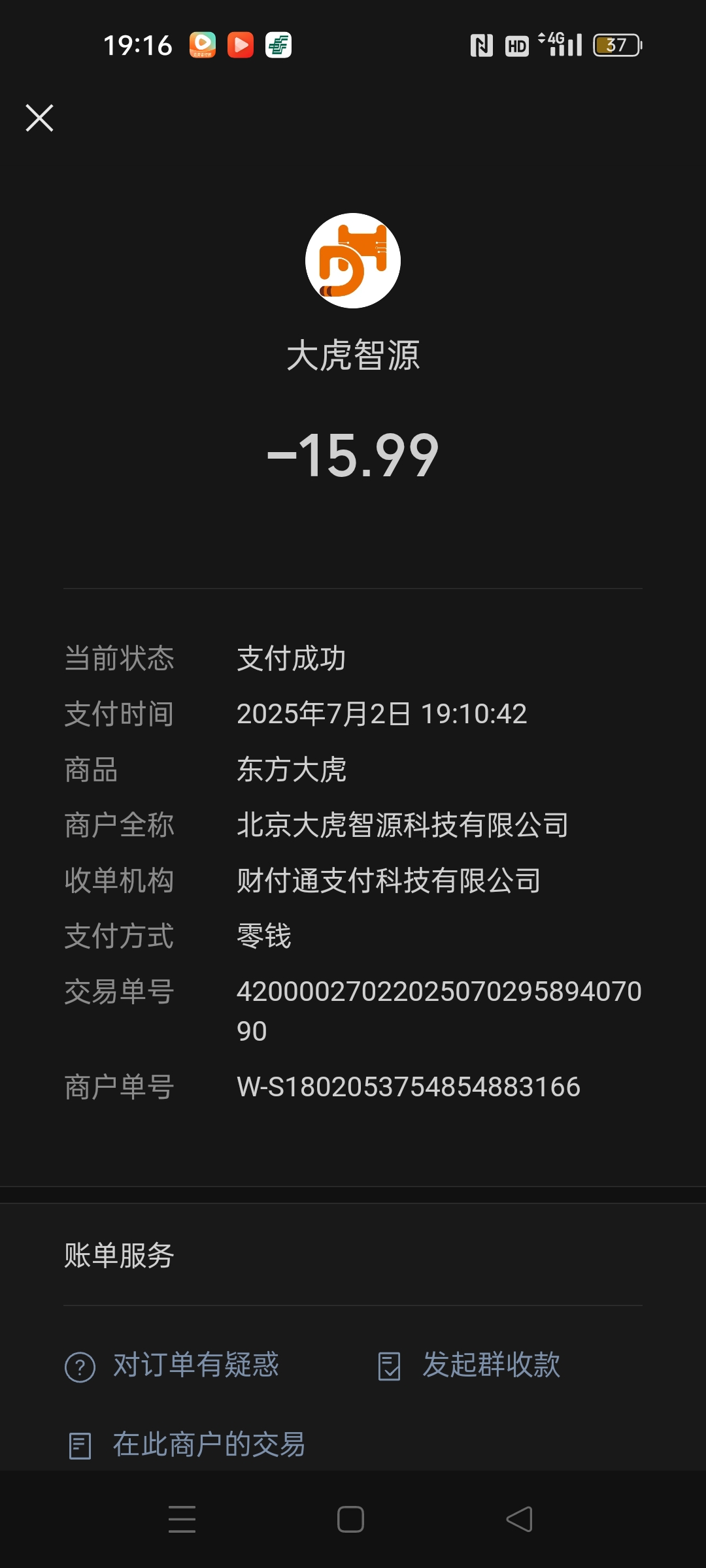
Task: Start a group collection via 发起群收款
Action: click(x=469, y=1365)
